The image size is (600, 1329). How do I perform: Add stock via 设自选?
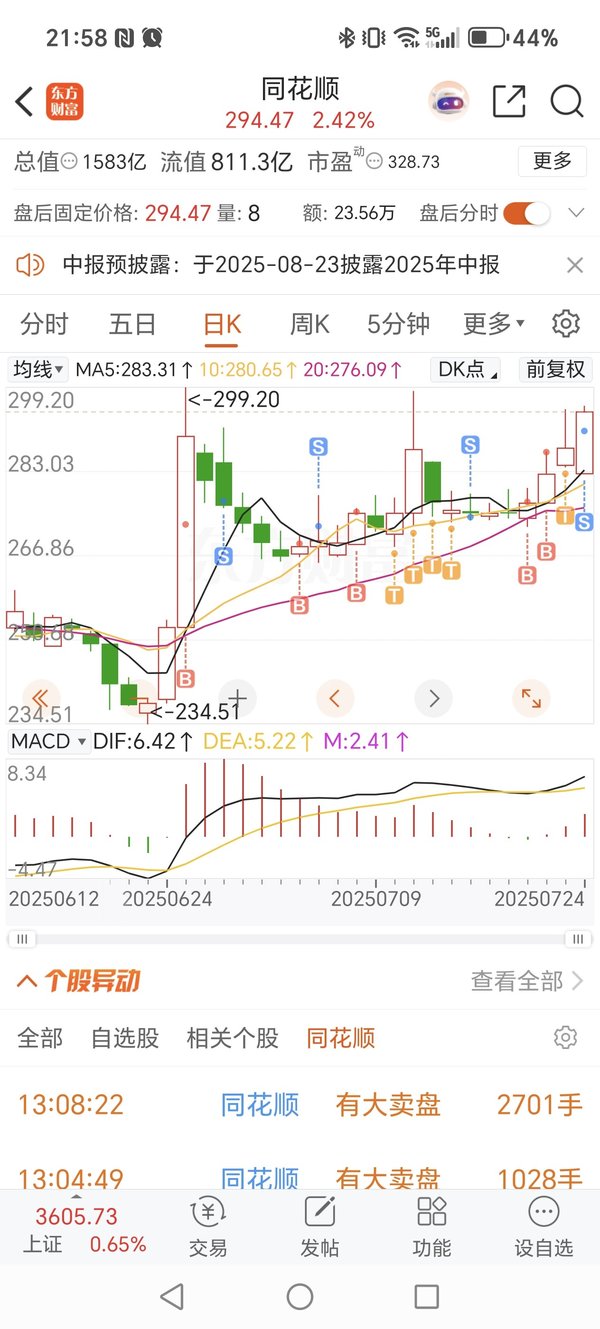tap(544, 1228)
